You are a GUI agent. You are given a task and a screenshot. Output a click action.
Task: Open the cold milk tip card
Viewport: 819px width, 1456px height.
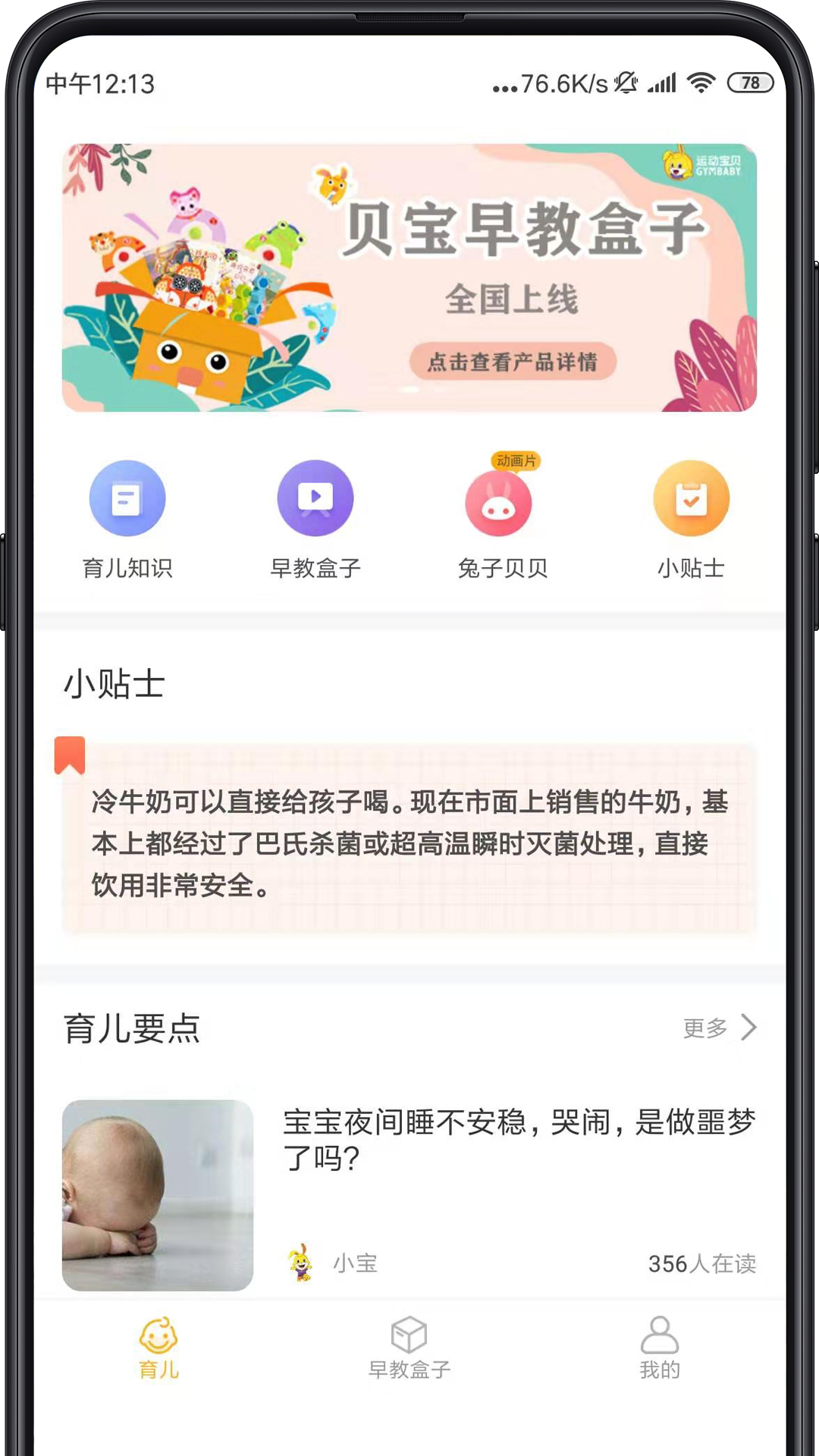(409, 842)
